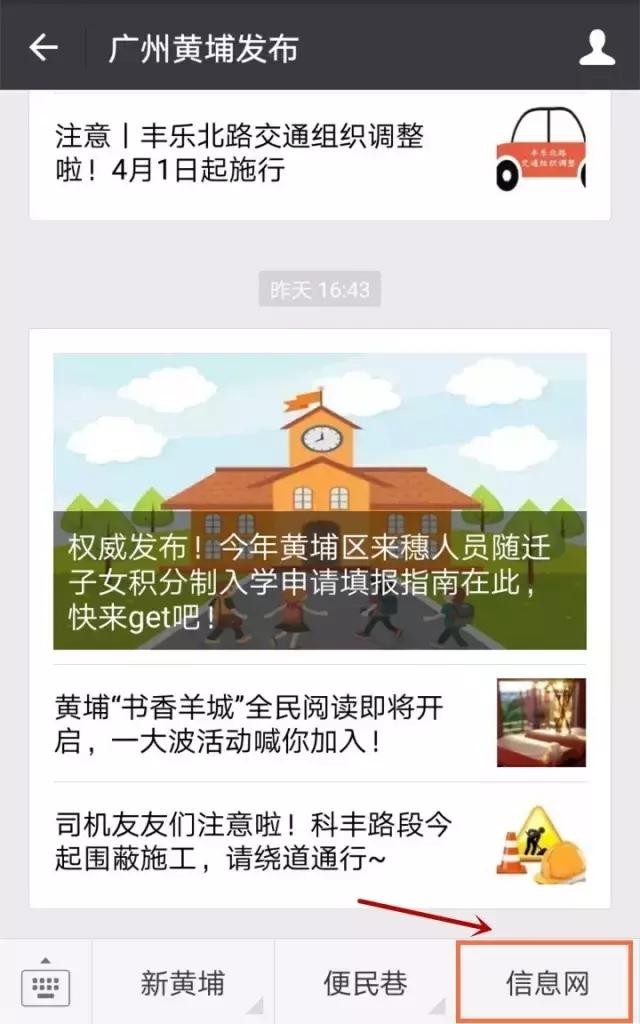The image size is (640, 1024).
Task: Switch to keyboard input mode
Action: tap(46, 984)
